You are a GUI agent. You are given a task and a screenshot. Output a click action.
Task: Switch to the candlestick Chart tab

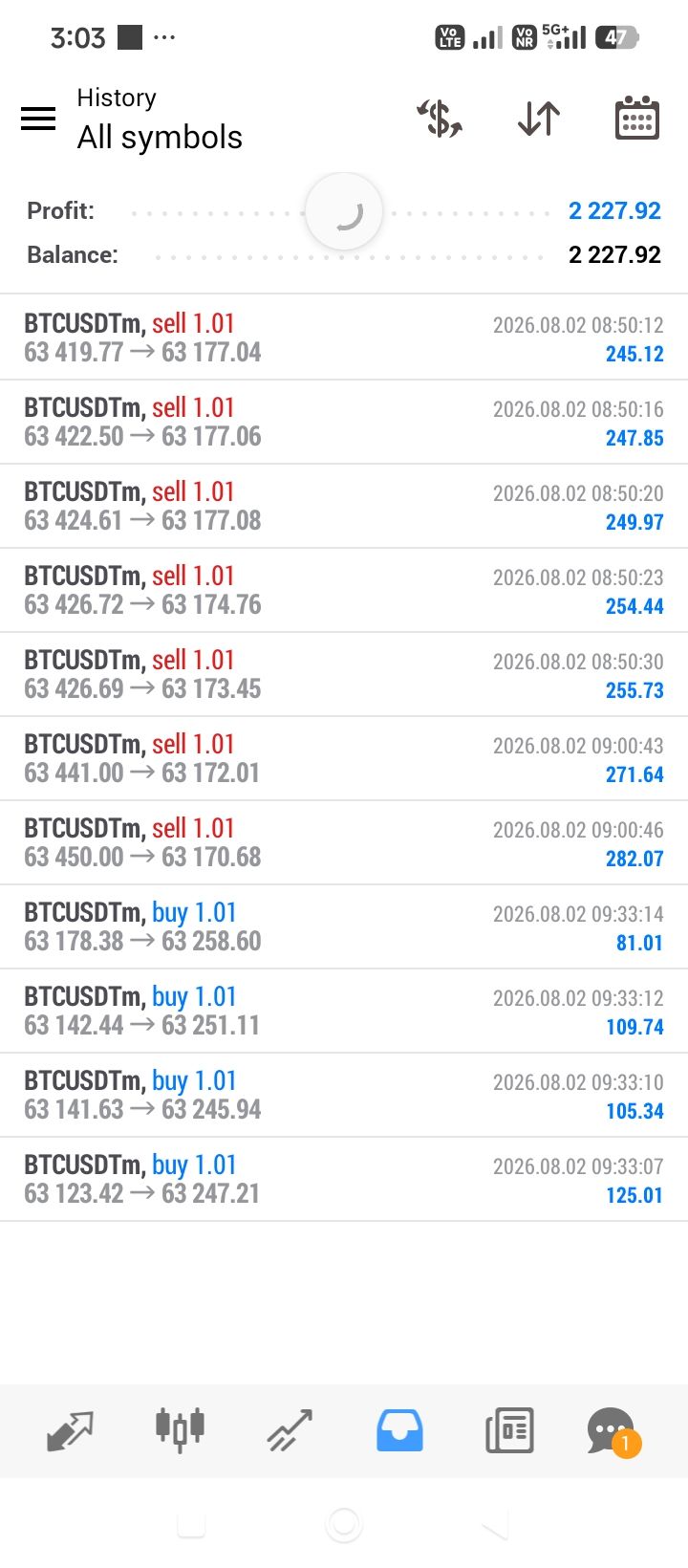(180, 1430)
